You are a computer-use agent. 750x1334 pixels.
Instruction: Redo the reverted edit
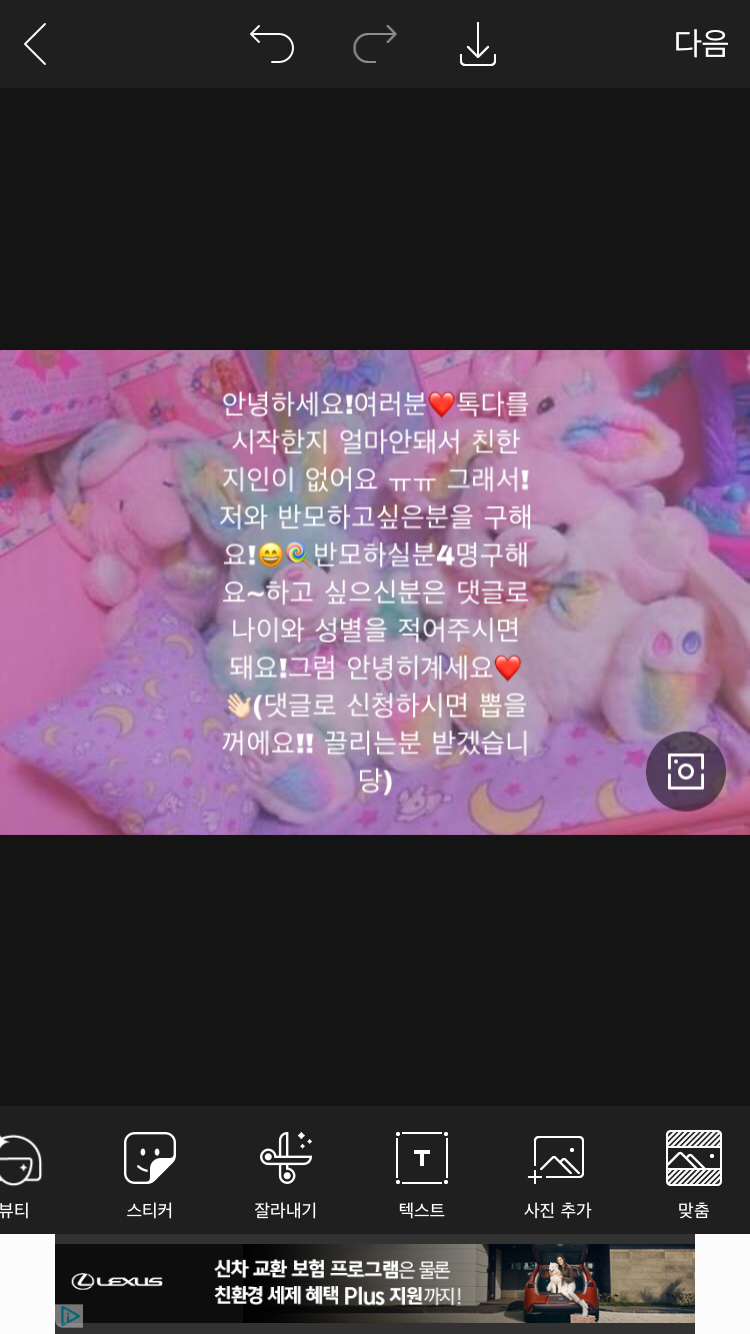[x=375, y=44]
